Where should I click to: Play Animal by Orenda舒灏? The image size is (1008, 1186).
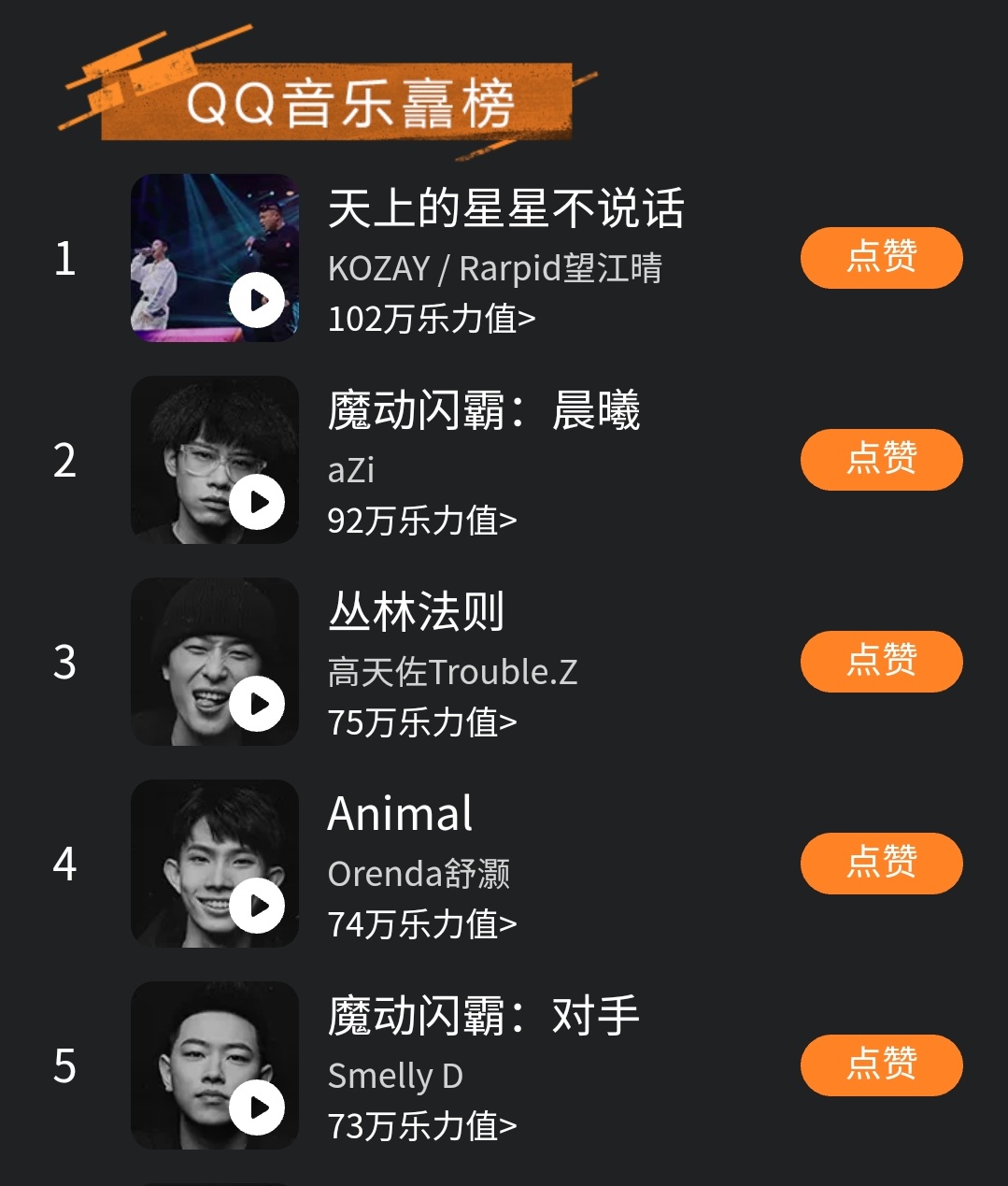coord(255,906)
